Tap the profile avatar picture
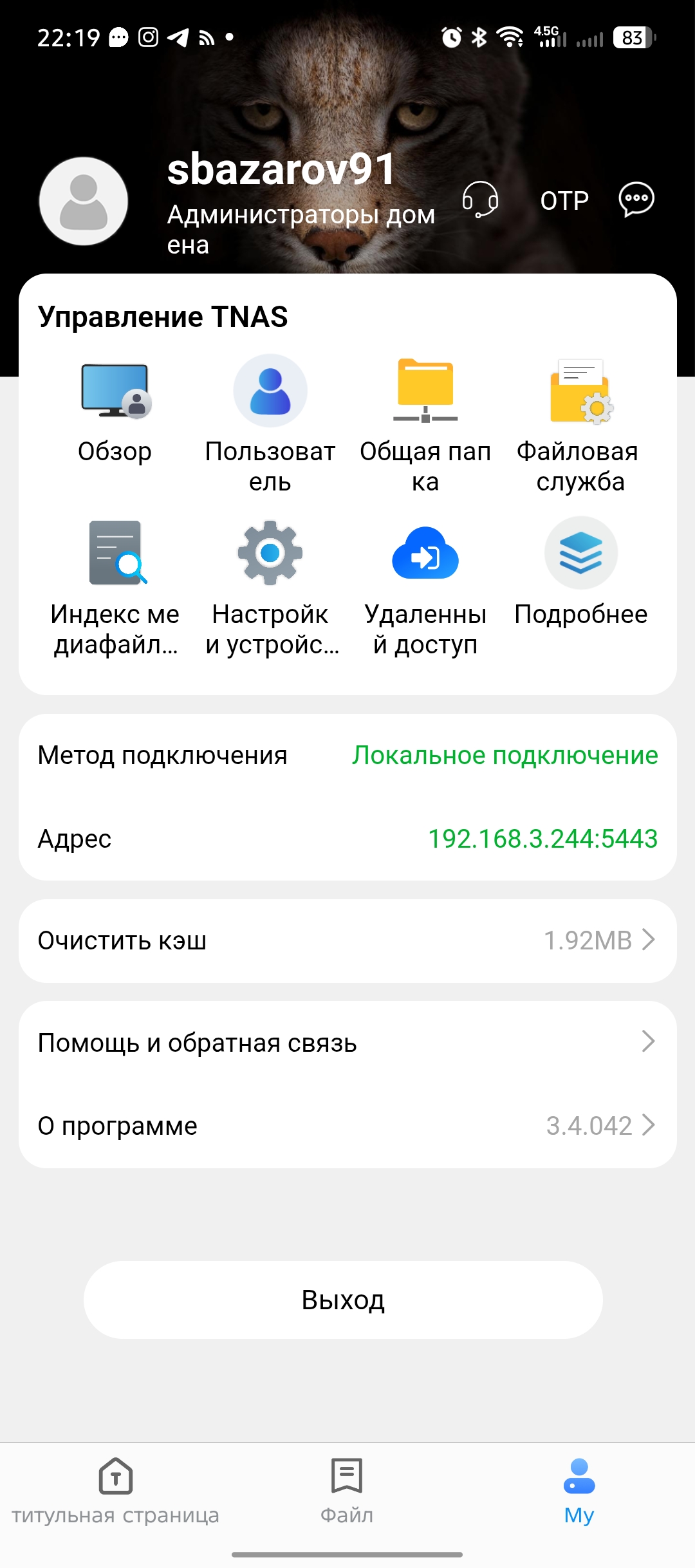Screen dimensions: 695x1568 click(x=84, y=201)
